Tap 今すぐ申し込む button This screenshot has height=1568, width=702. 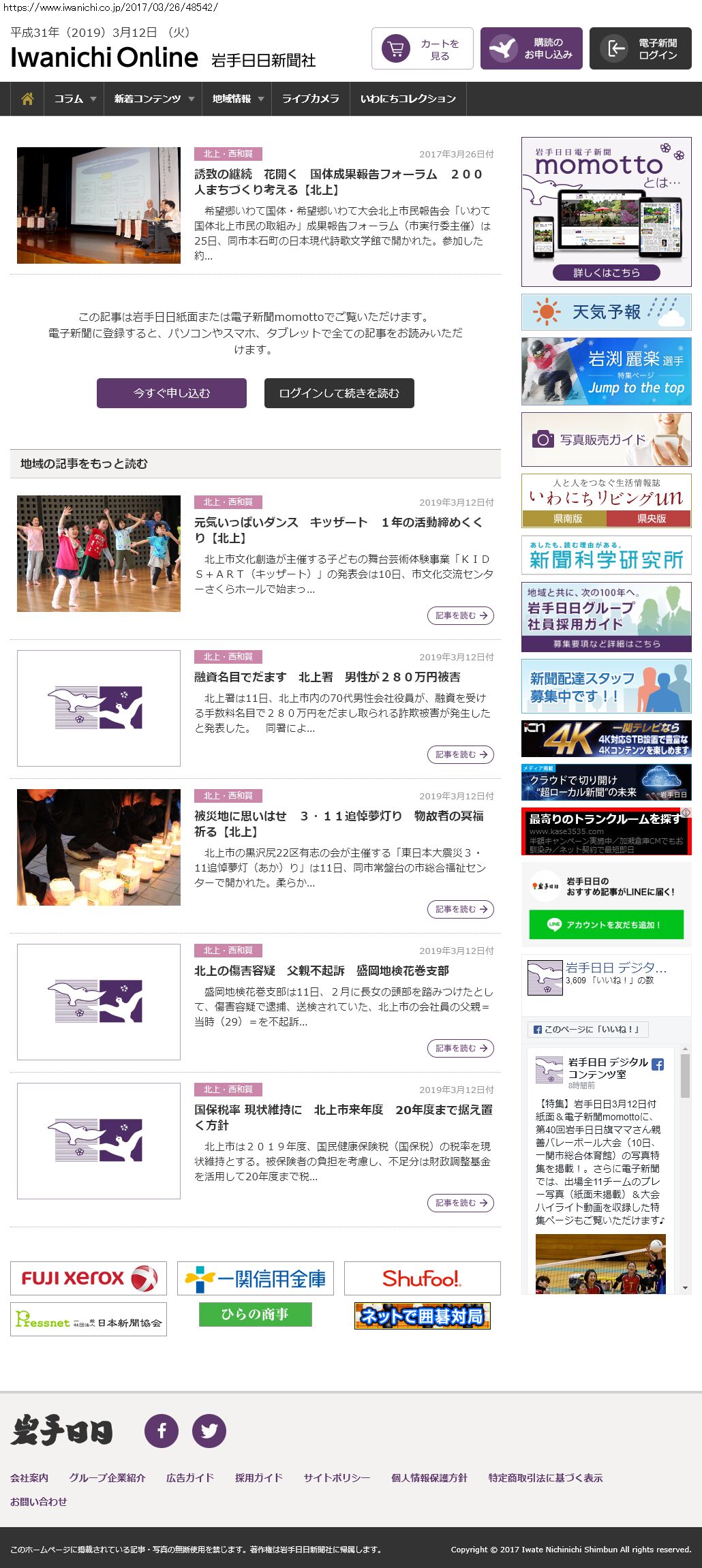[x=172, y=393]
